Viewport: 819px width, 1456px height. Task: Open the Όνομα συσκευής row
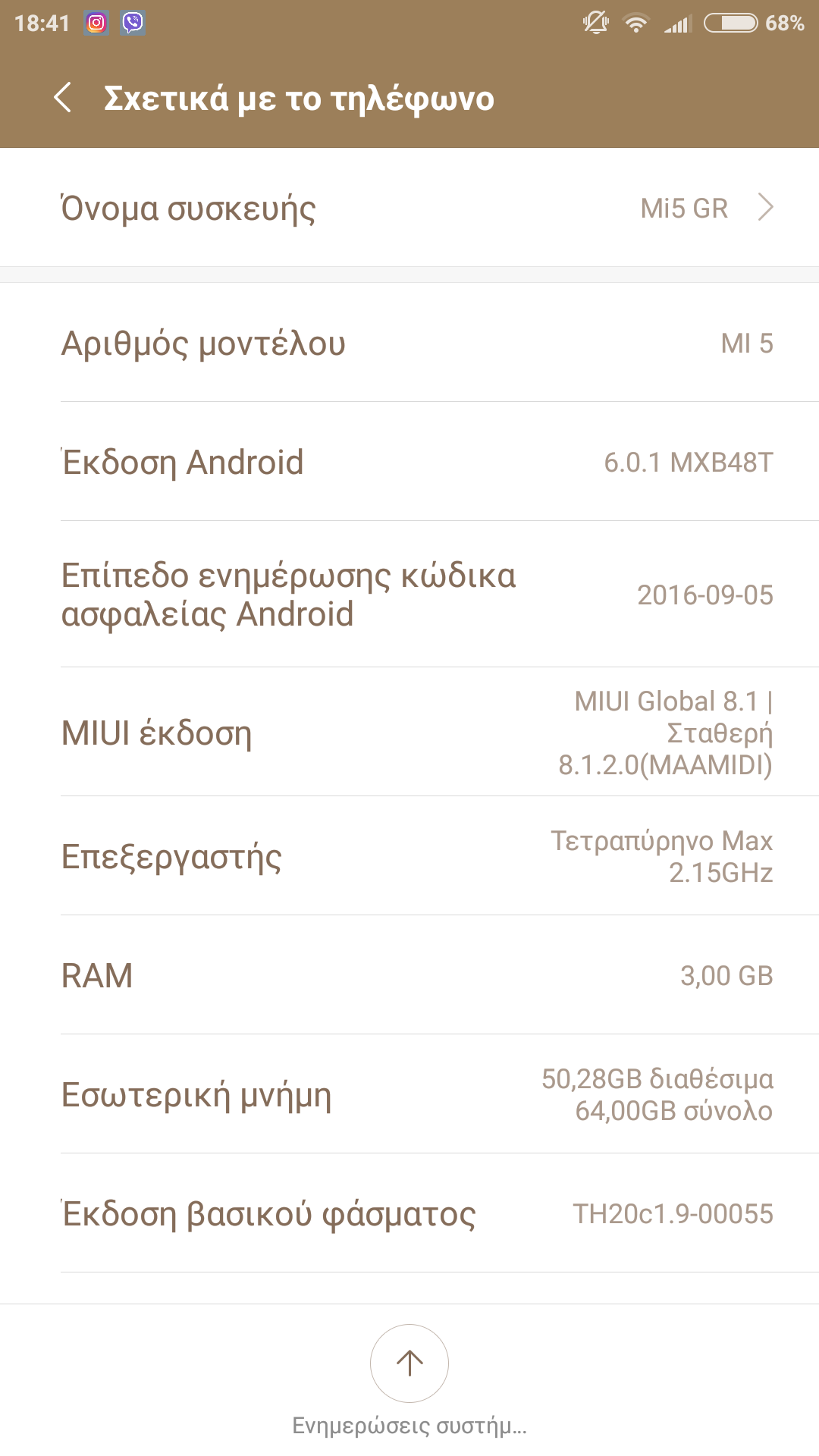[x=409, y=208]
